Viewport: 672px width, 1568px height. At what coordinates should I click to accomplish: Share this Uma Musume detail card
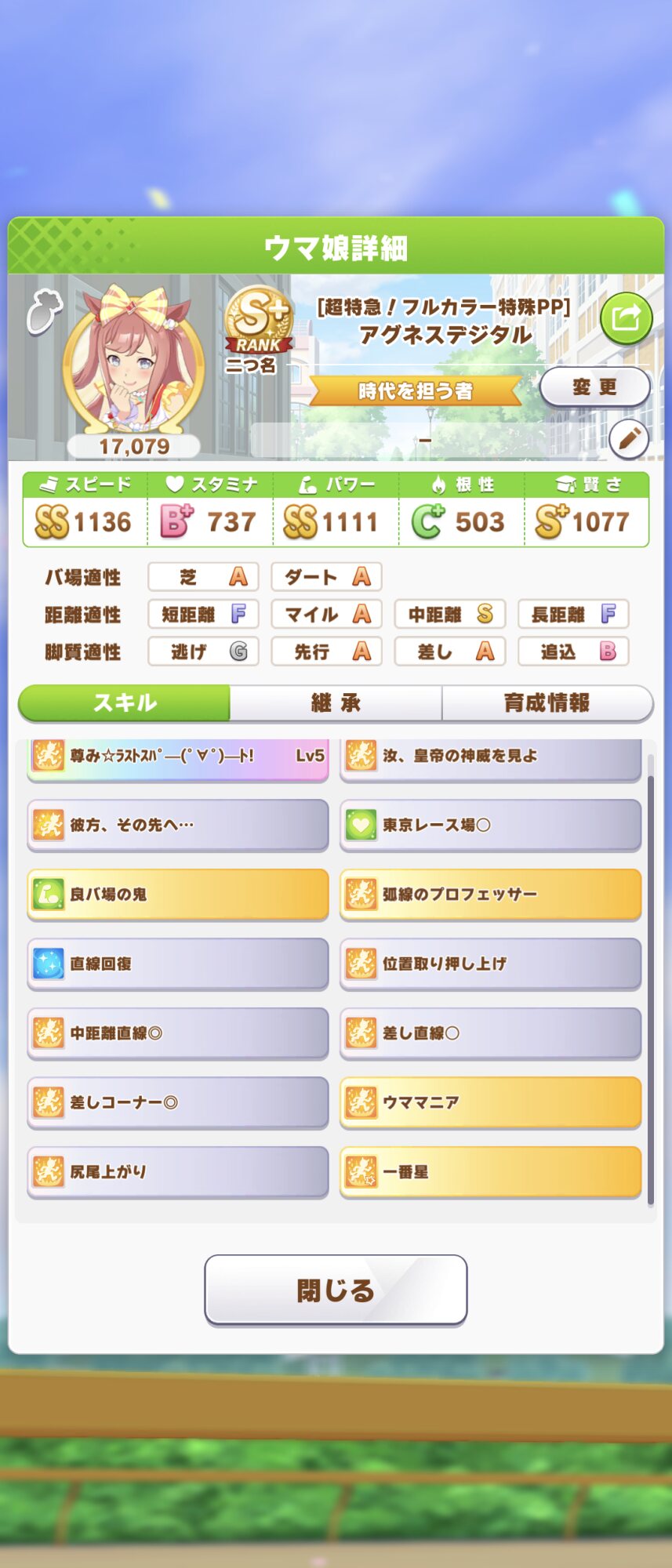pyautogui.click(x=626, y=318)
